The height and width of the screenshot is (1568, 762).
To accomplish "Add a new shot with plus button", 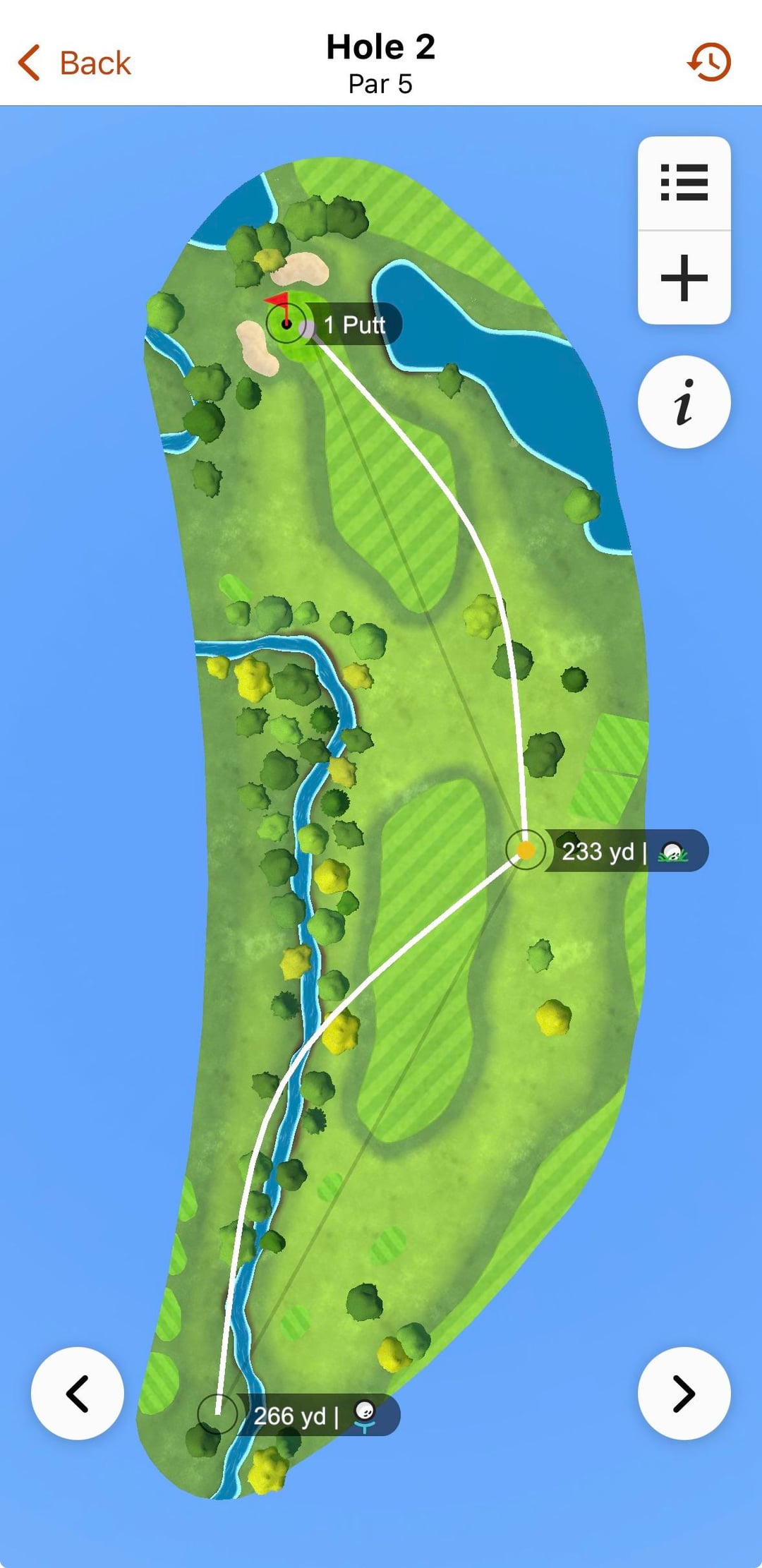I will coord(684,278).
